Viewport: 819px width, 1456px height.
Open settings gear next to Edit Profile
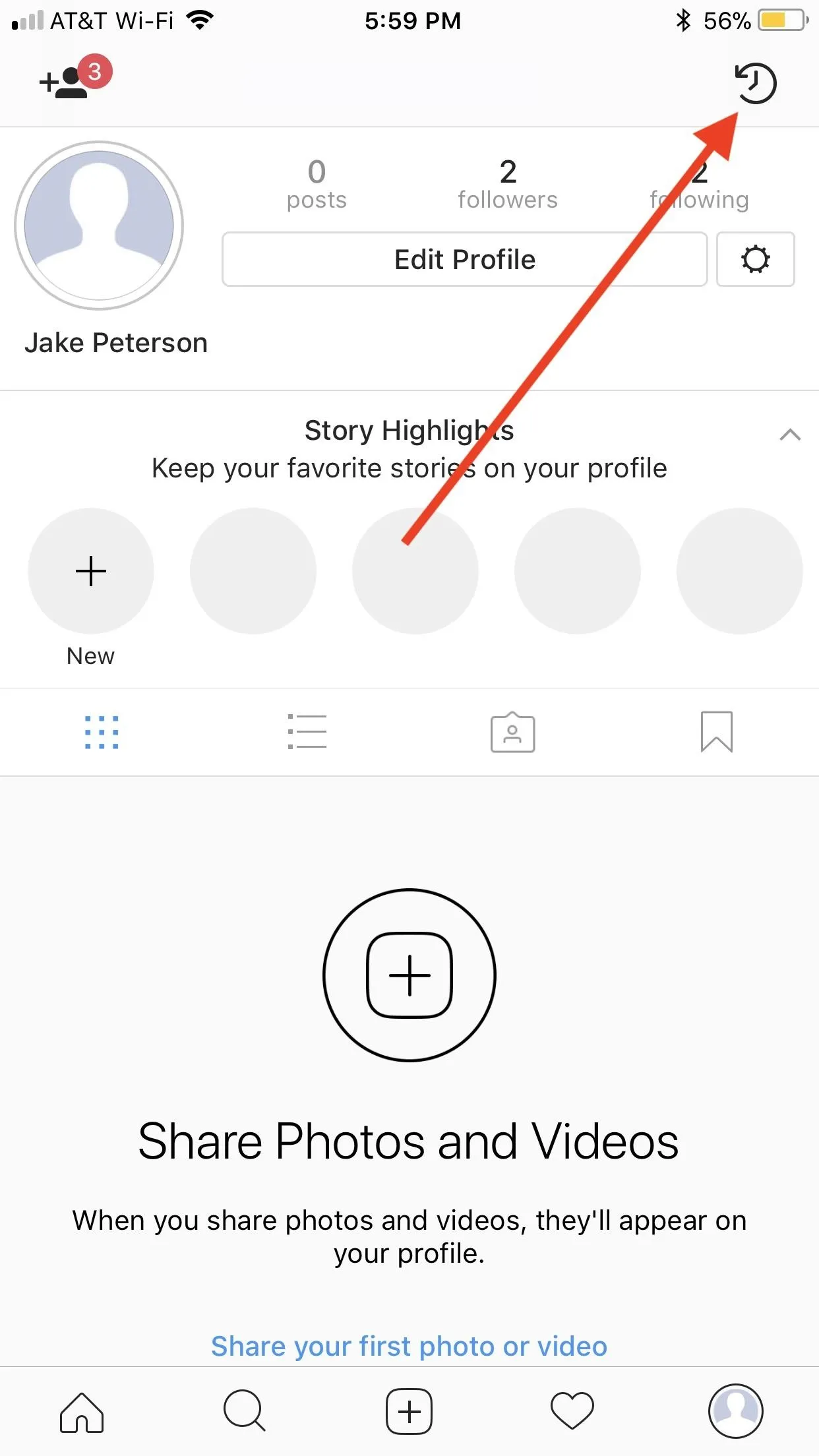click(756, 259)
